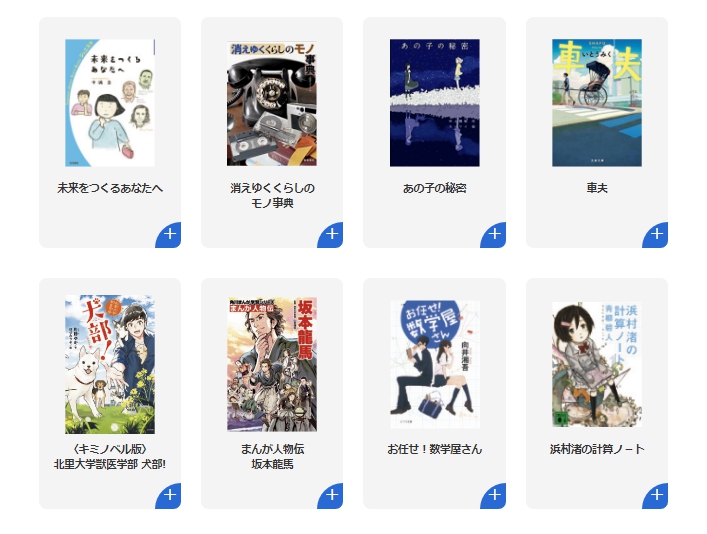Open 消えゆくくらしのモノ事典 book card

[272, 103]
